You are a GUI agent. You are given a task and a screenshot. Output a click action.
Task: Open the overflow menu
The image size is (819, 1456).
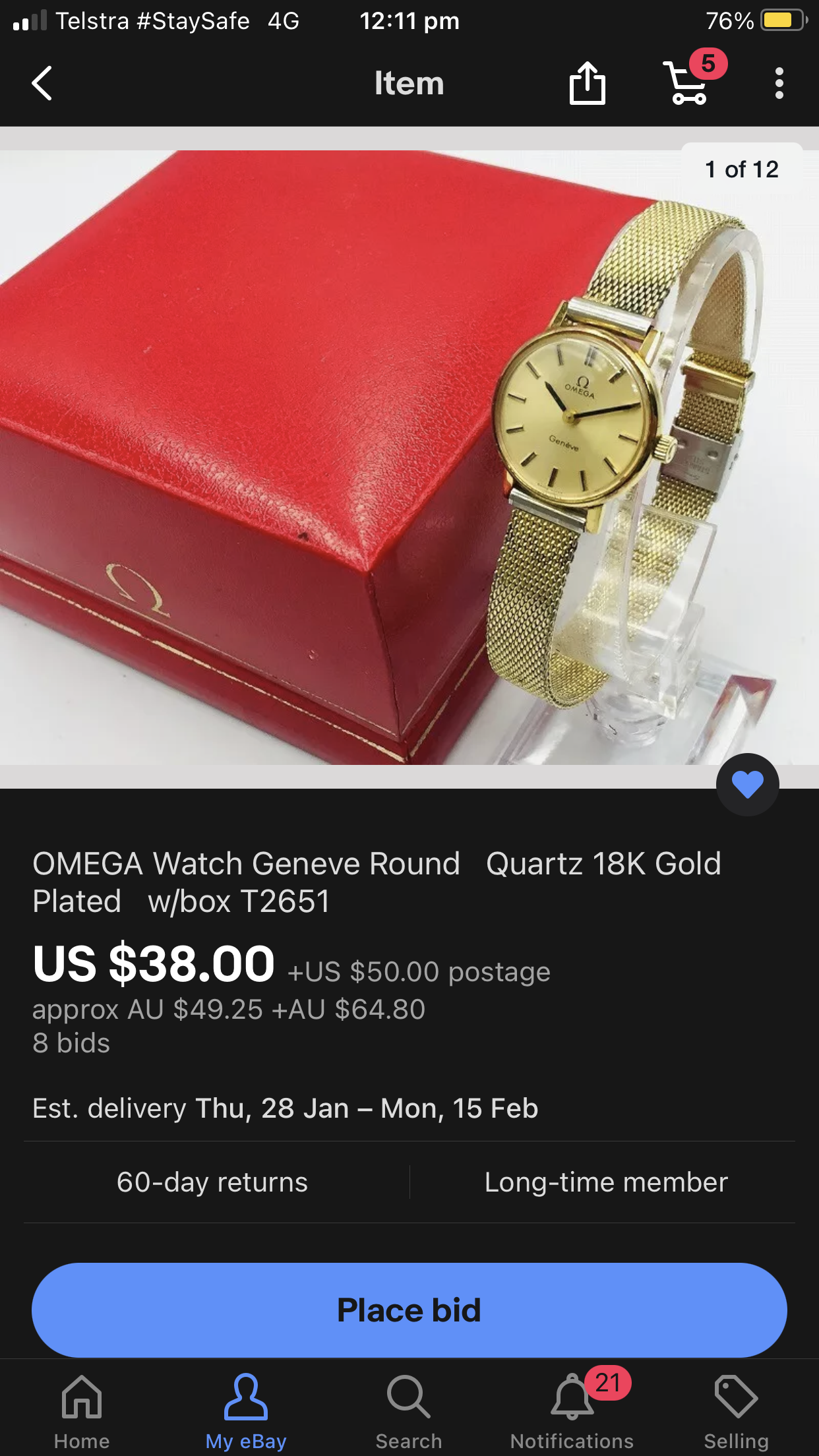tap(779, 83)
